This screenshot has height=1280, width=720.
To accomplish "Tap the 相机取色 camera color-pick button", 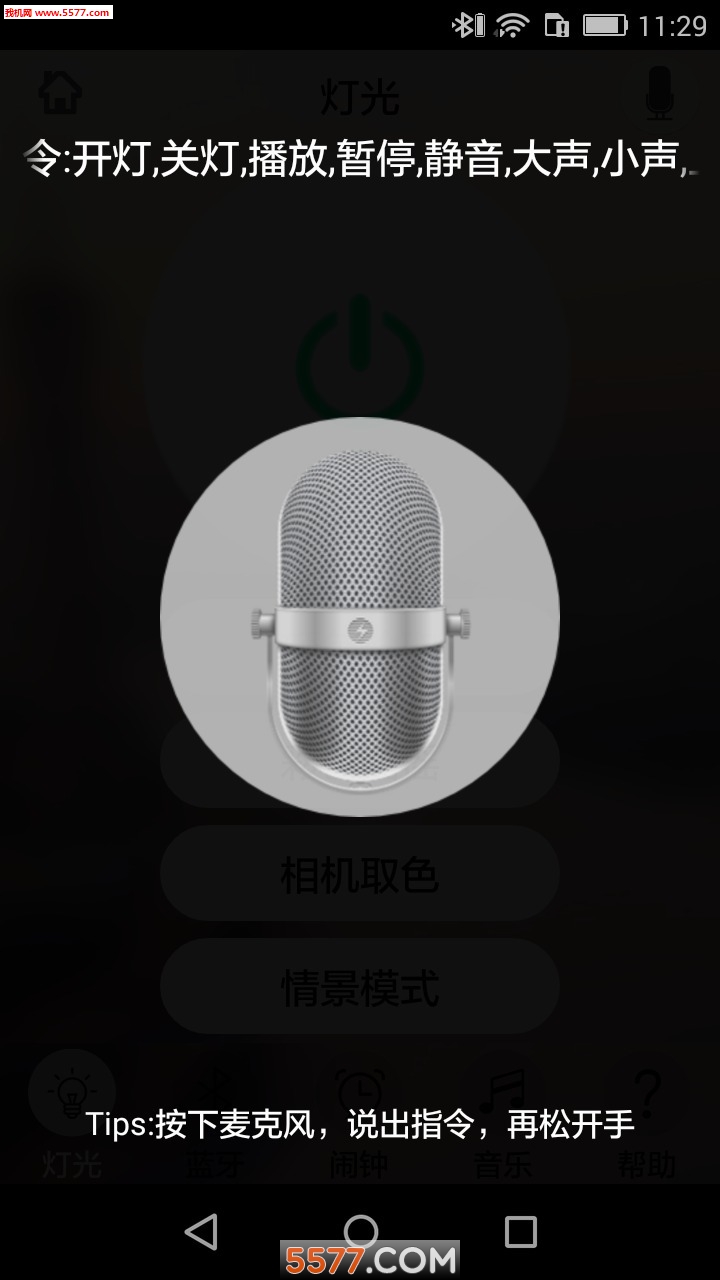I will (360, 873).
